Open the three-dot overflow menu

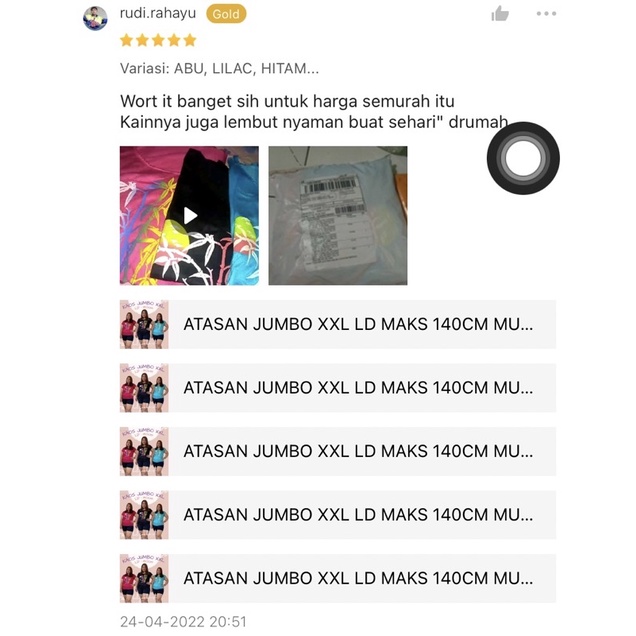tap(546, 13)
